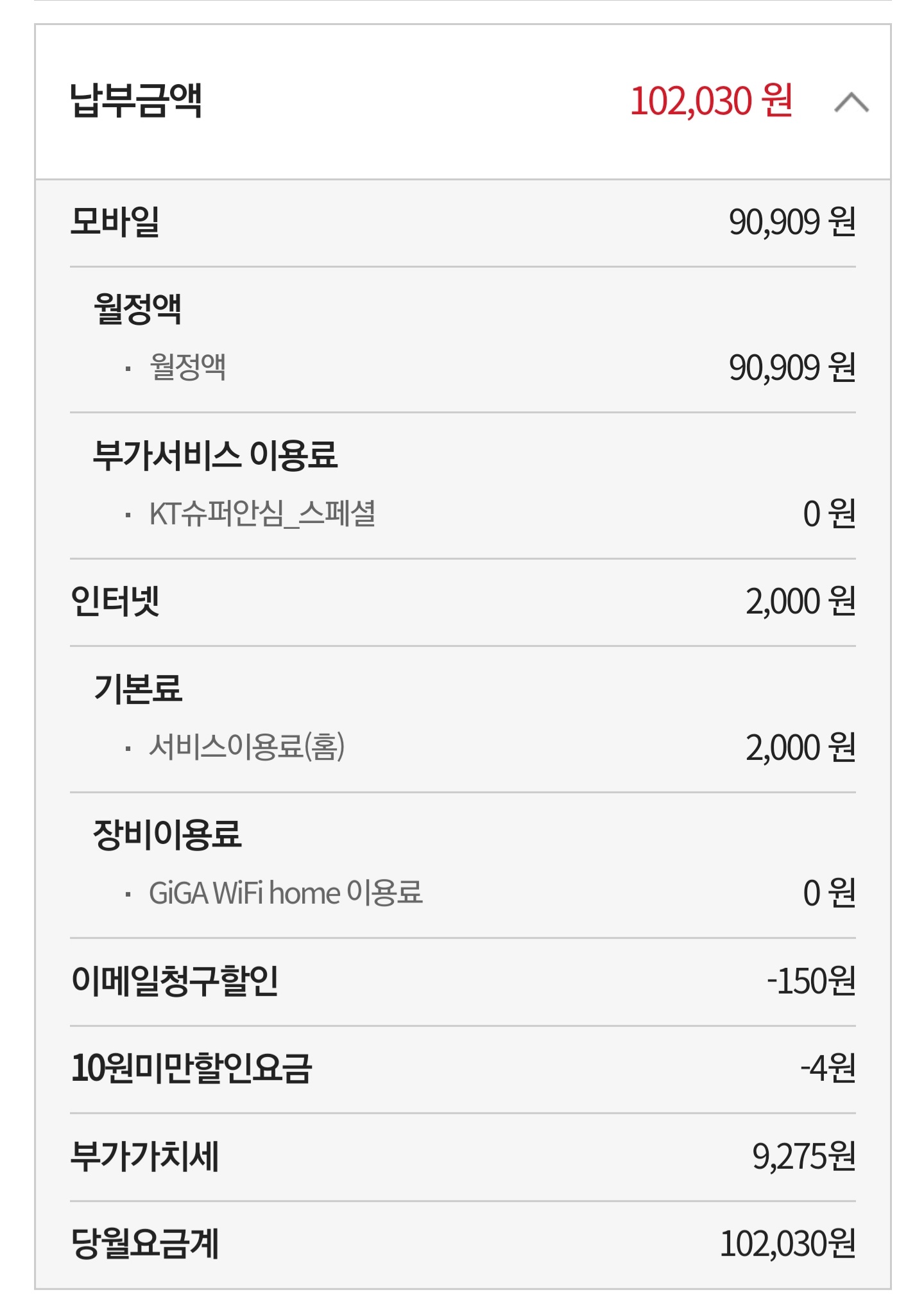
Task: Collapse the 납부금액 details section
Action: point(851,103)
